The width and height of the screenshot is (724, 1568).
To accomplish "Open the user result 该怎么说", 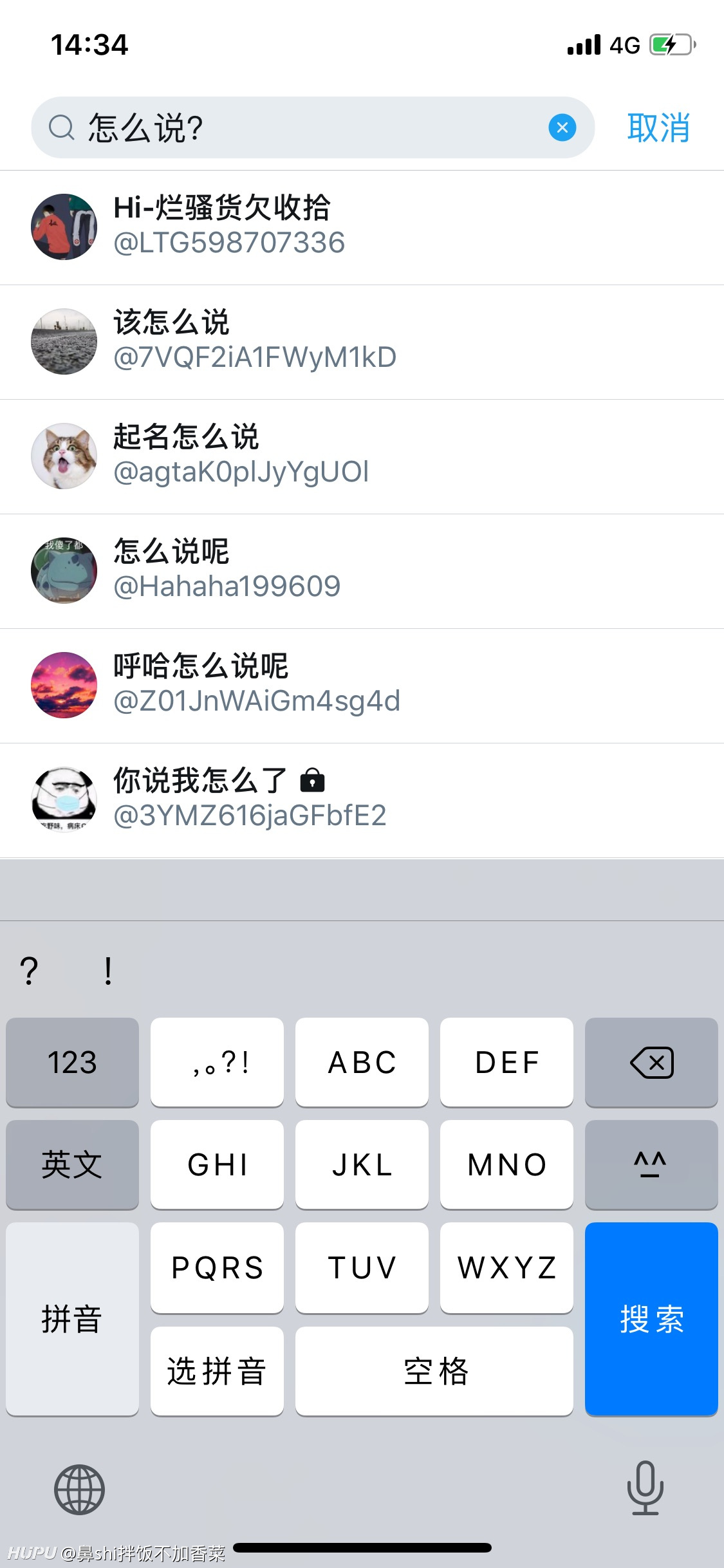I will click(x=362, y=342).
